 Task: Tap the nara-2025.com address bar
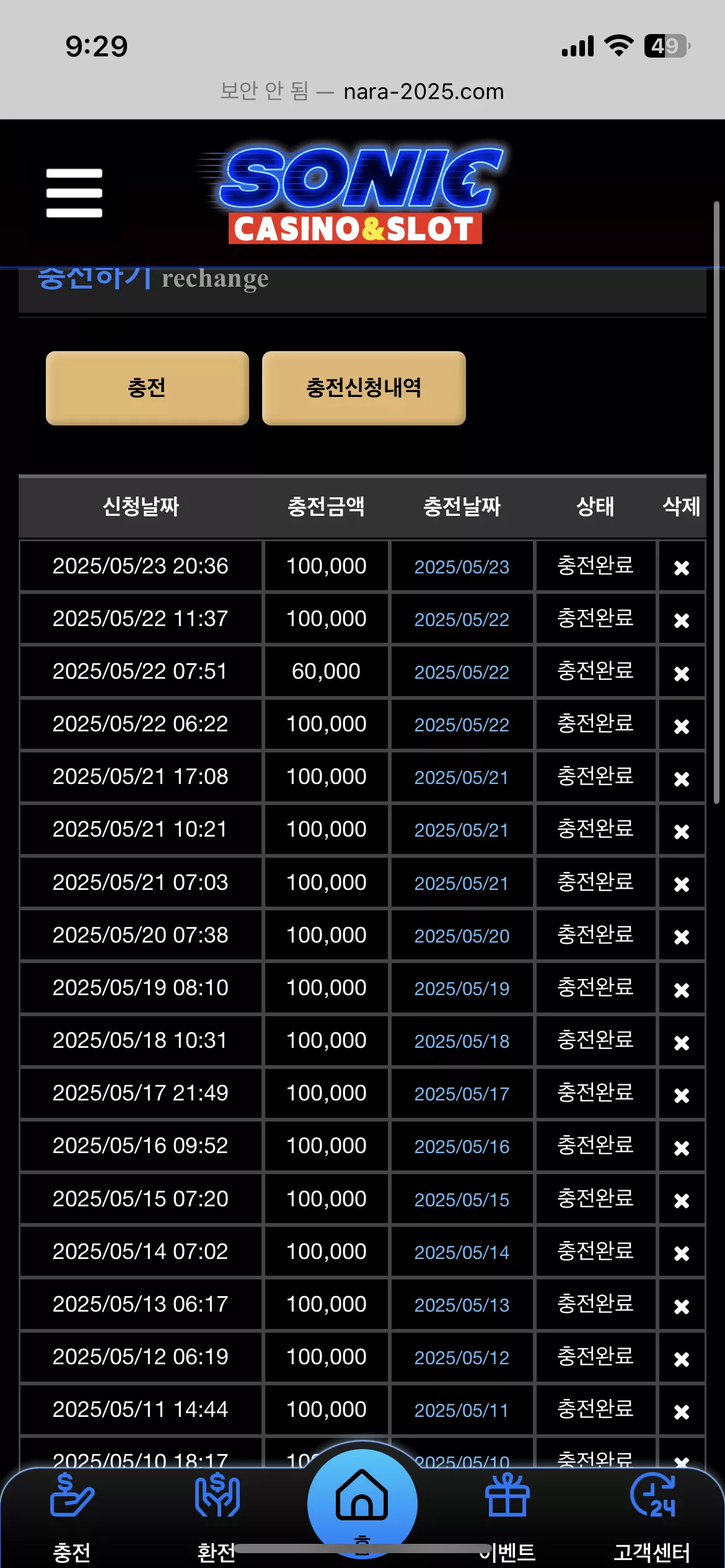[362, 92]
